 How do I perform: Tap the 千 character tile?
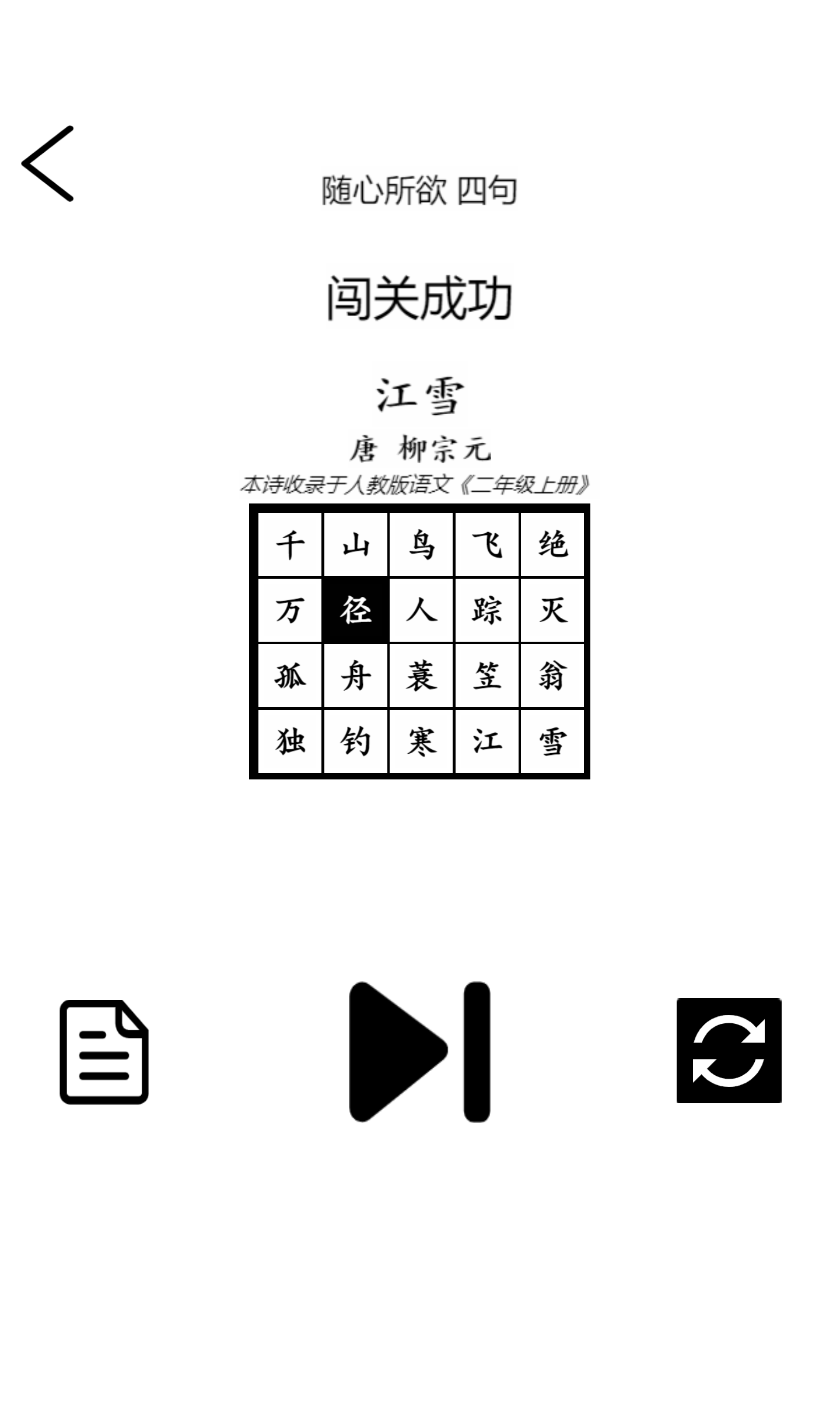pos(290,545)
